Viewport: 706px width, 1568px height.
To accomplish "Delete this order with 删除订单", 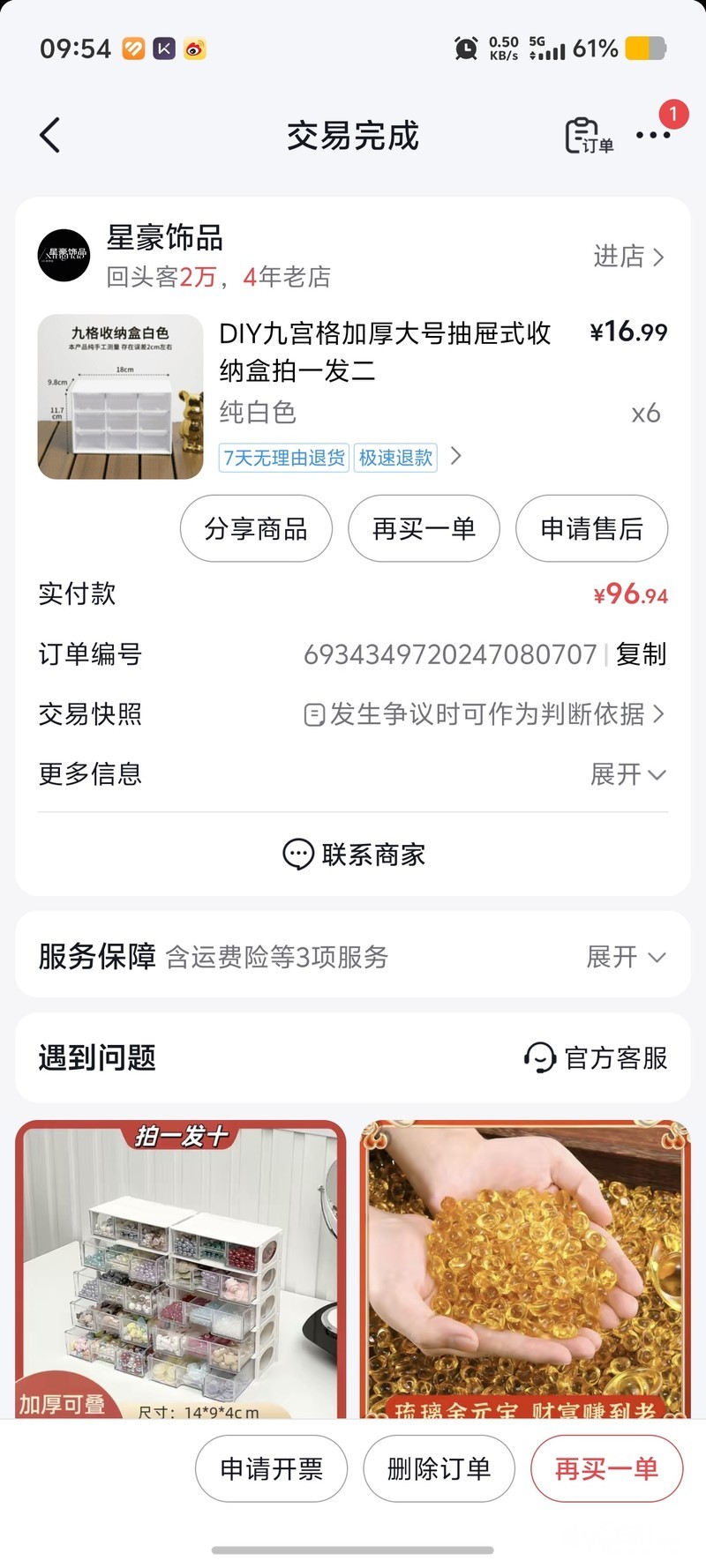I will coord(439,1468).
